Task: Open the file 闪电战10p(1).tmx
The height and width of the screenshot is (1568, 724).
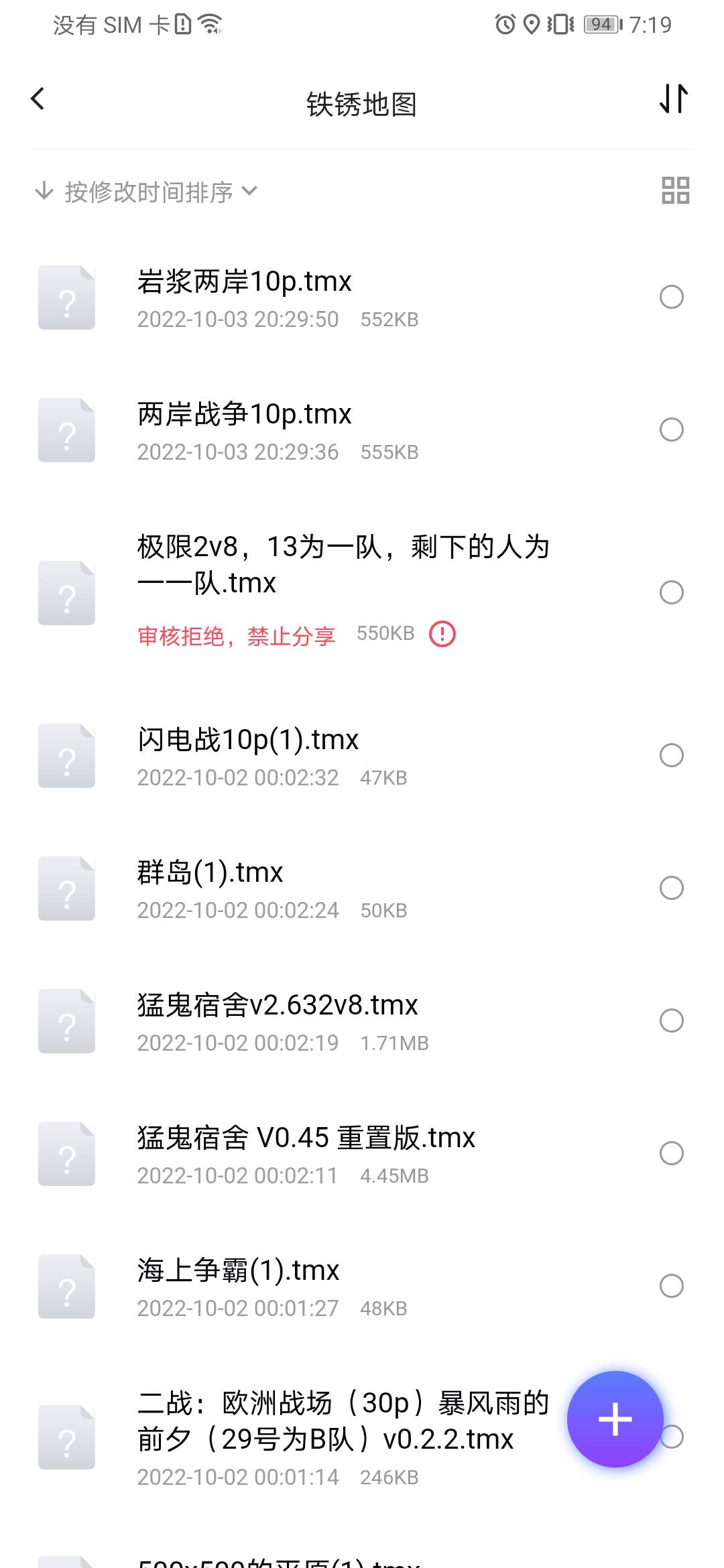Action: (248, 740)
